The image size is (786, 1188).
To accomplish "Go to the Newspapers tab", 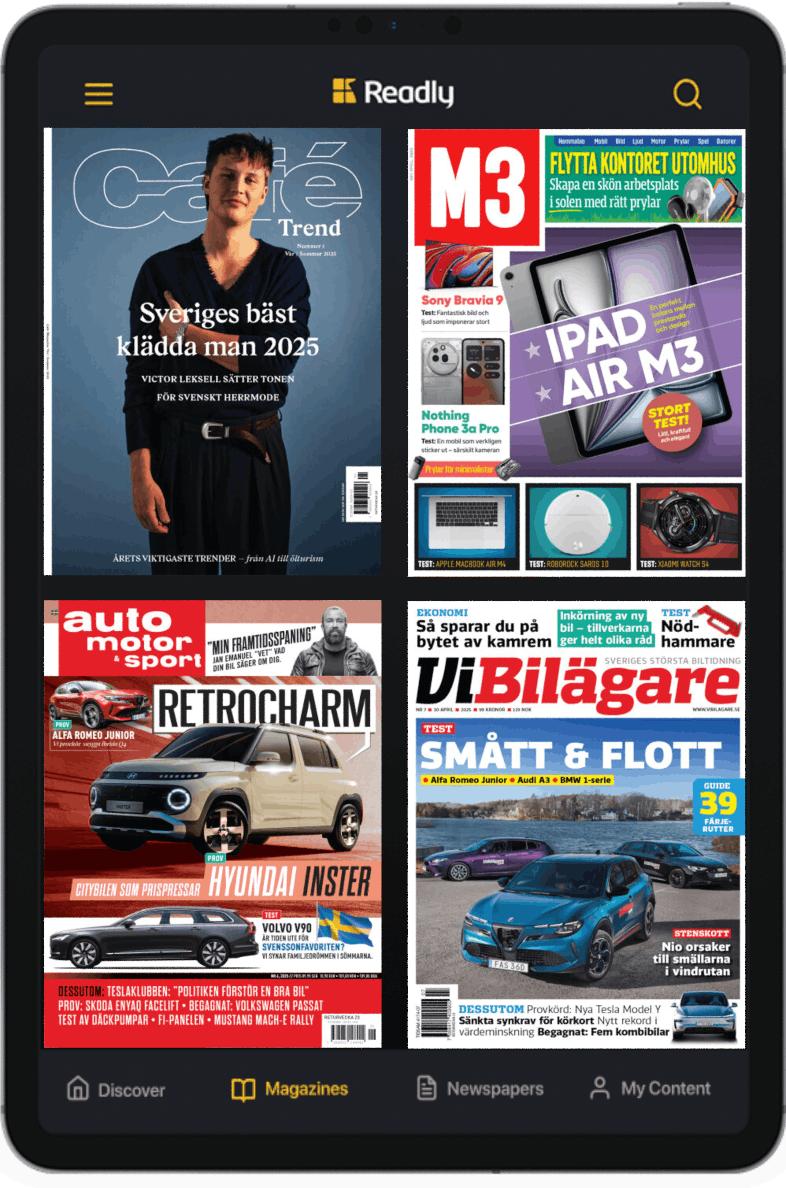I will 480,1088.
